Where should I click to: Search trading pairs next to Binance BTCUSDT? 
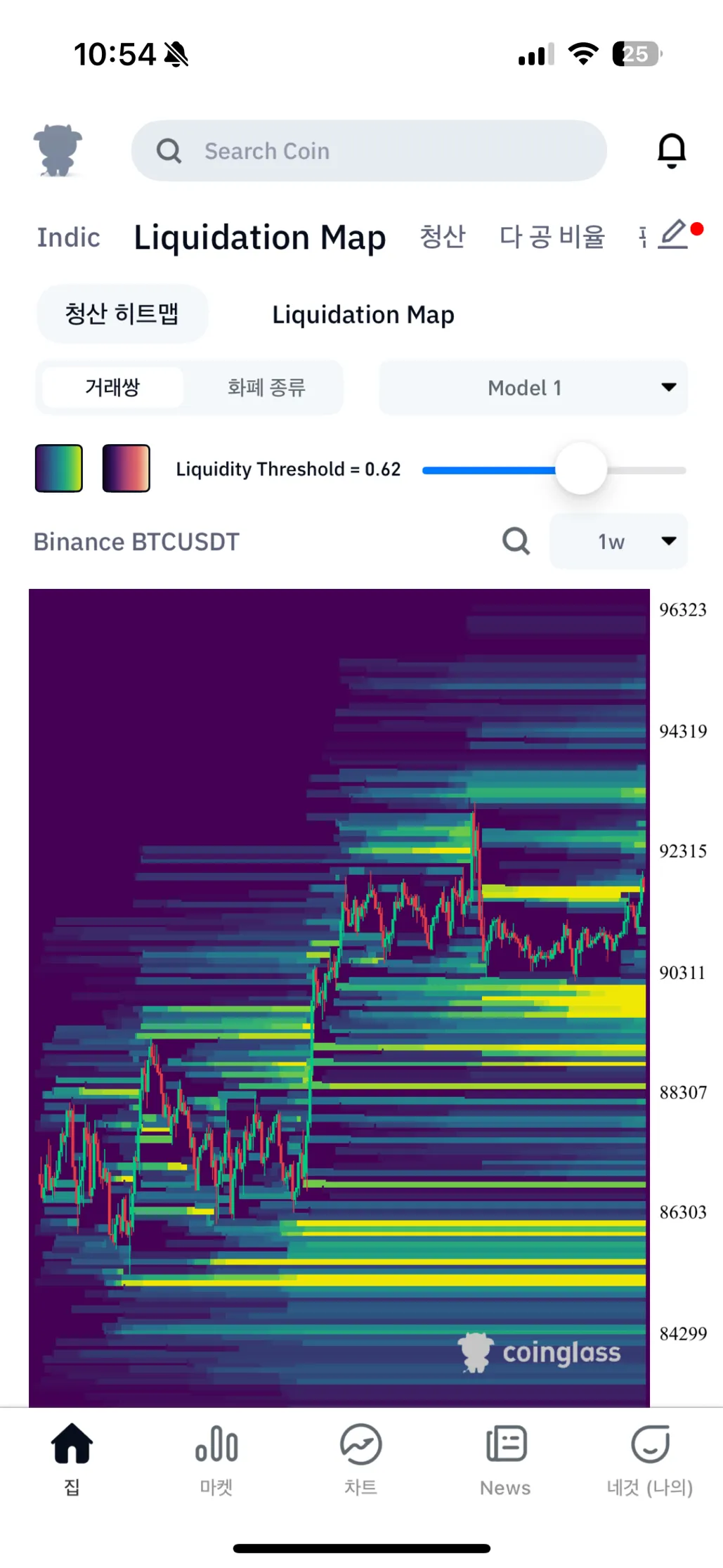tap(516, 541)
